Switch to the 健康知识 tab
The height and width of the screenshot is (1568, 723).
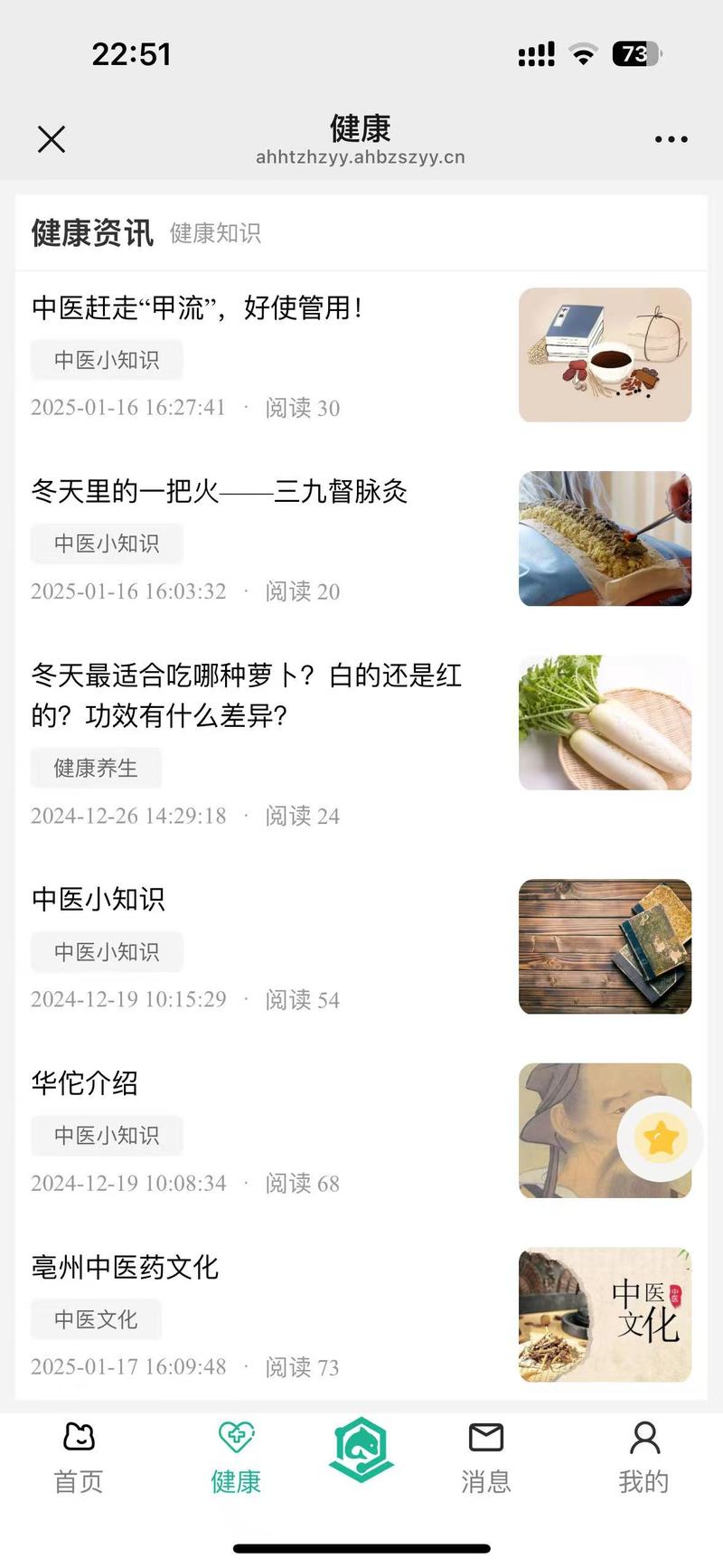coord(215,233)
